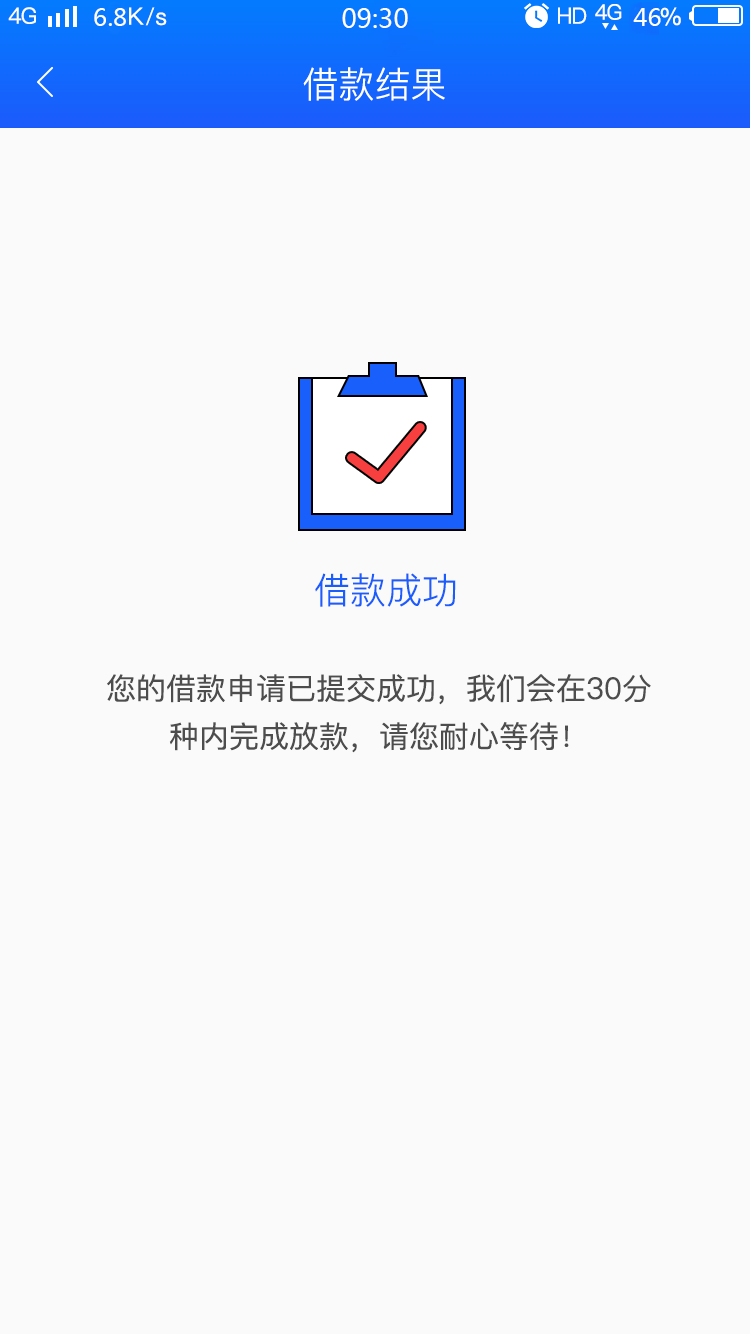Go back from the 借款结果 page
The image size is (750, 1334).
click(x=45, y=83)
